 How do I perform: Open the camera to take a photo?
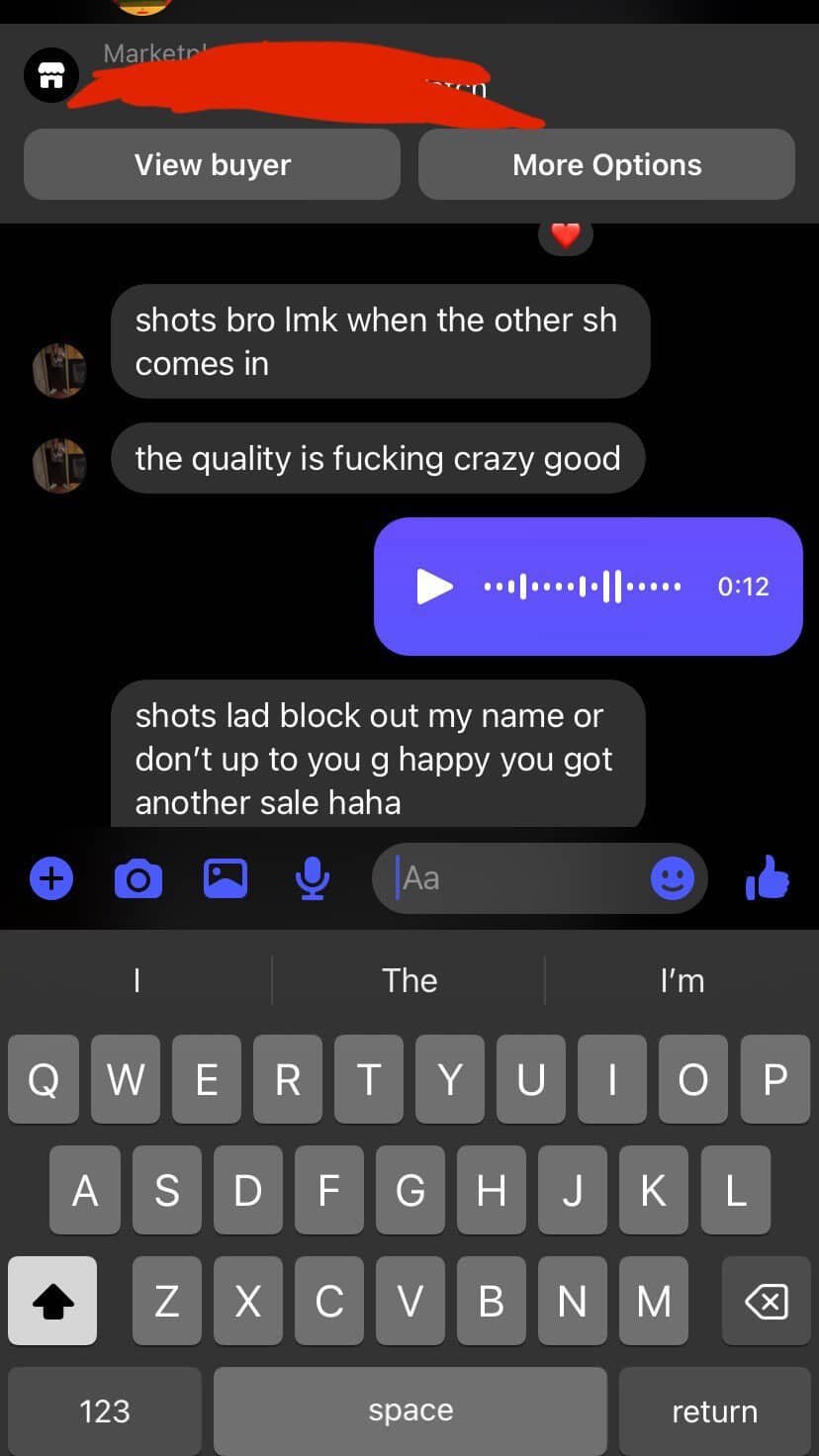(x=138, y=878)
